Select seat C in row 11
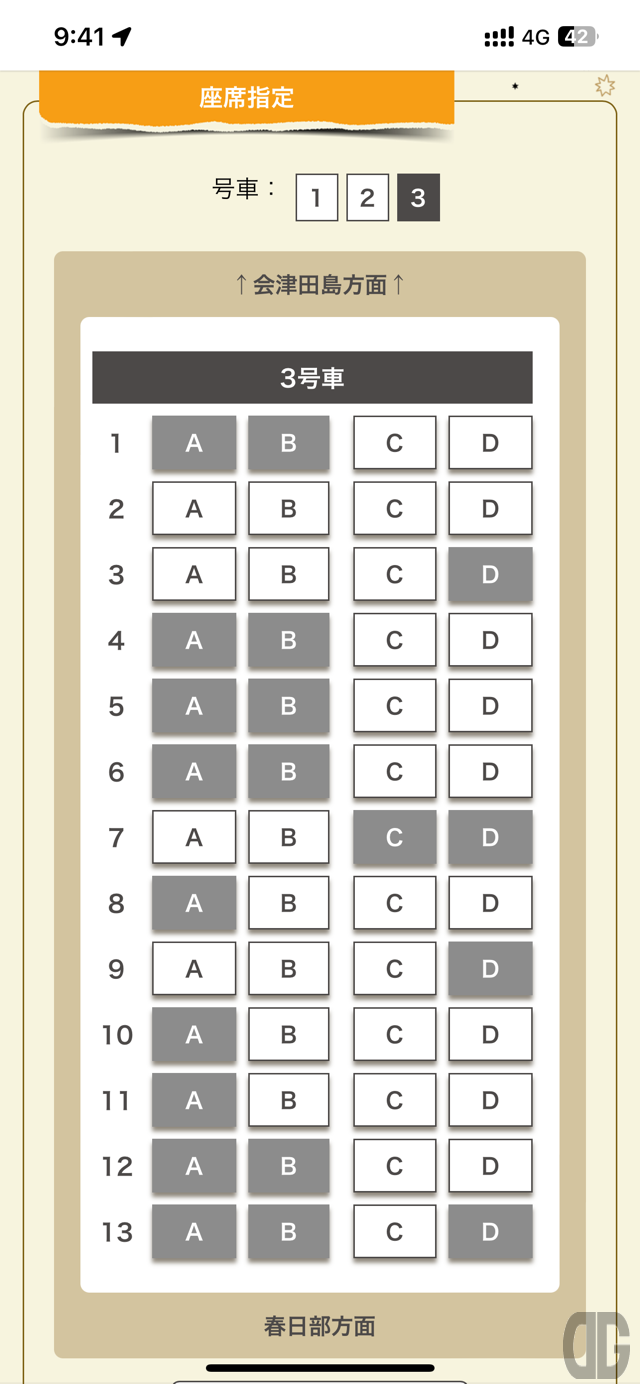Image resolution: width=640 pixels, height=1384 pixels. [x=394, y=1100]
